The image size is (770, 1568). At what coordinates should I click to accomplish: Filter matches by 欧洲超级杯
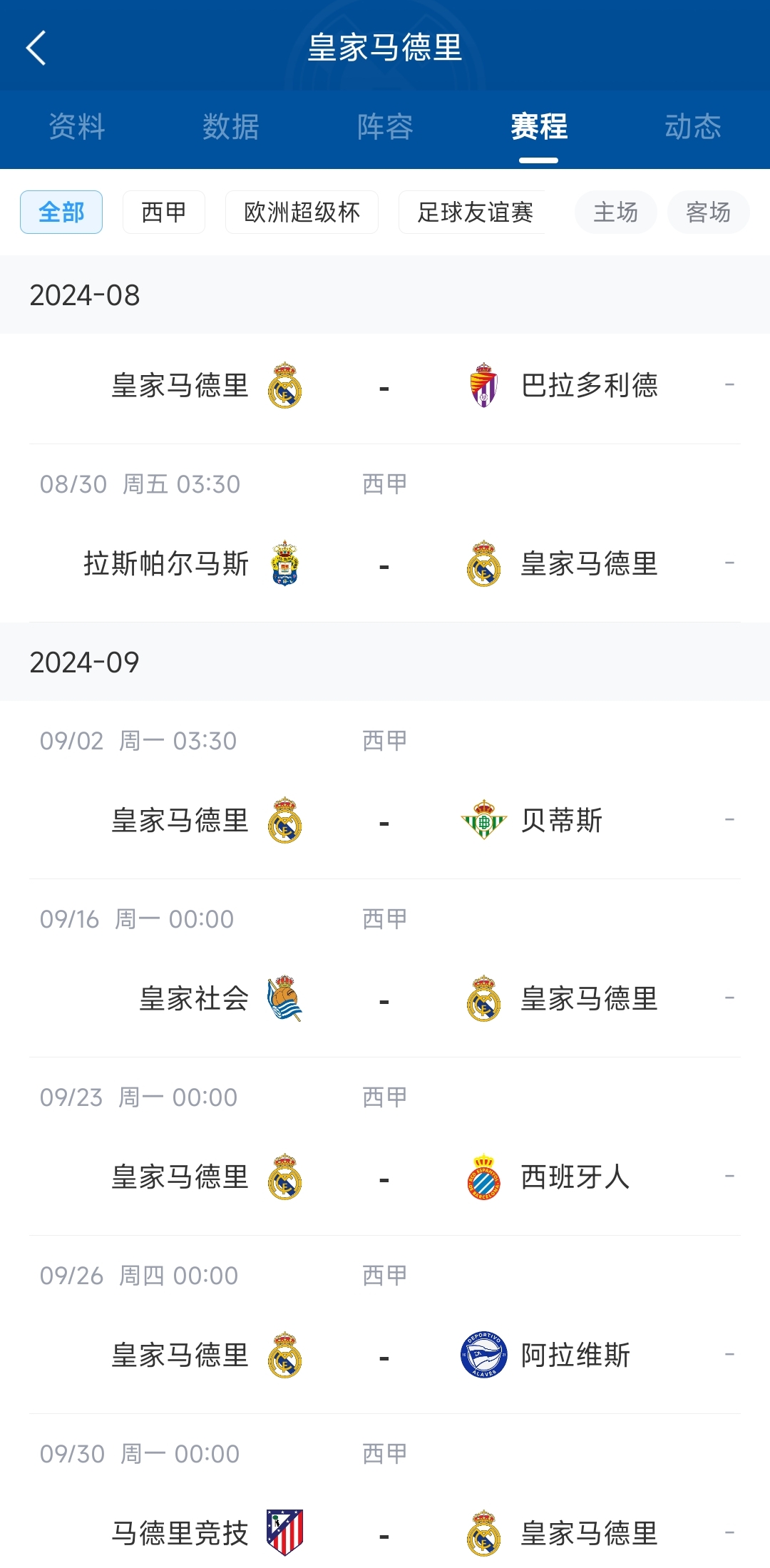tap(302, 212)
